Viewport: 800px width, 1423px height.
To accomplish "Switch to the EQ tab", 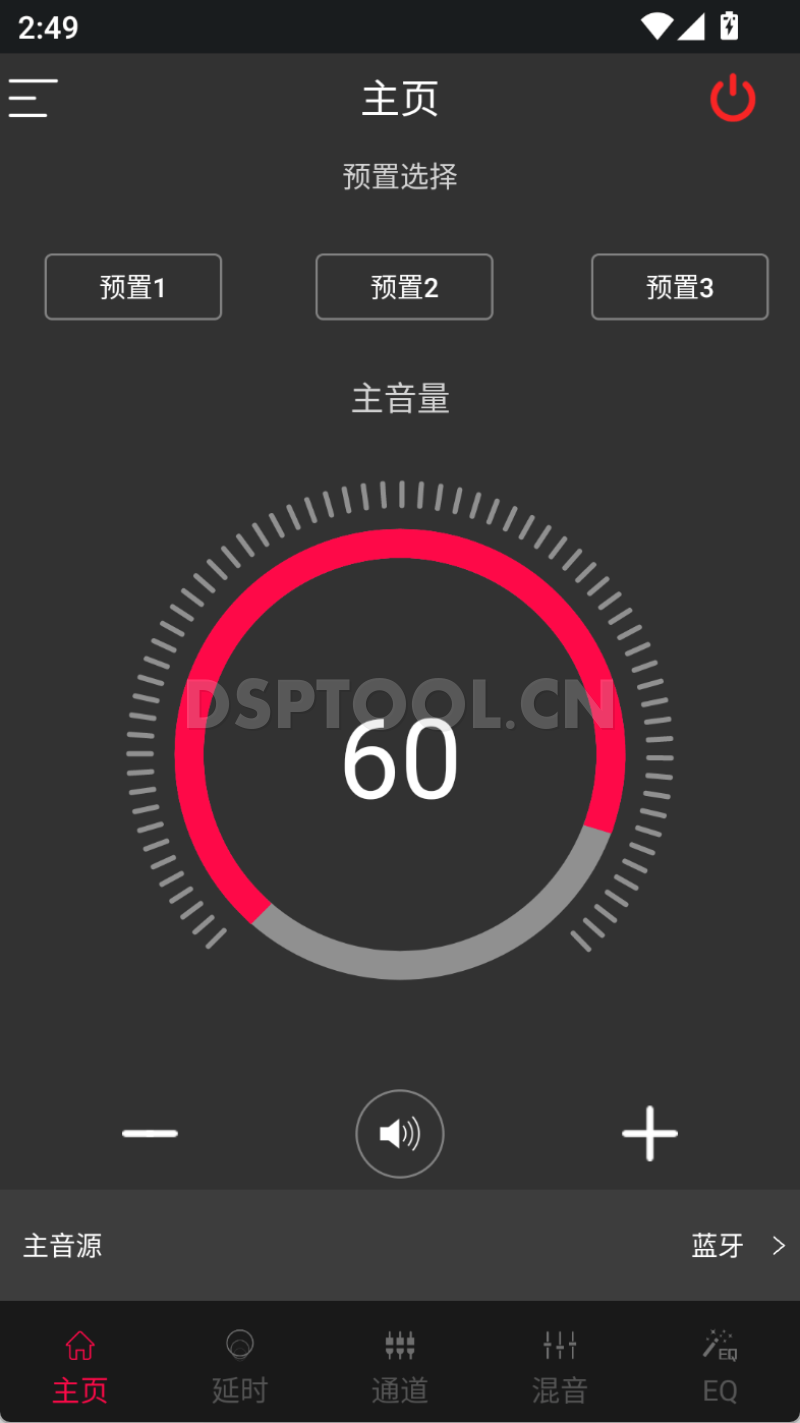I will [719, 1365].
